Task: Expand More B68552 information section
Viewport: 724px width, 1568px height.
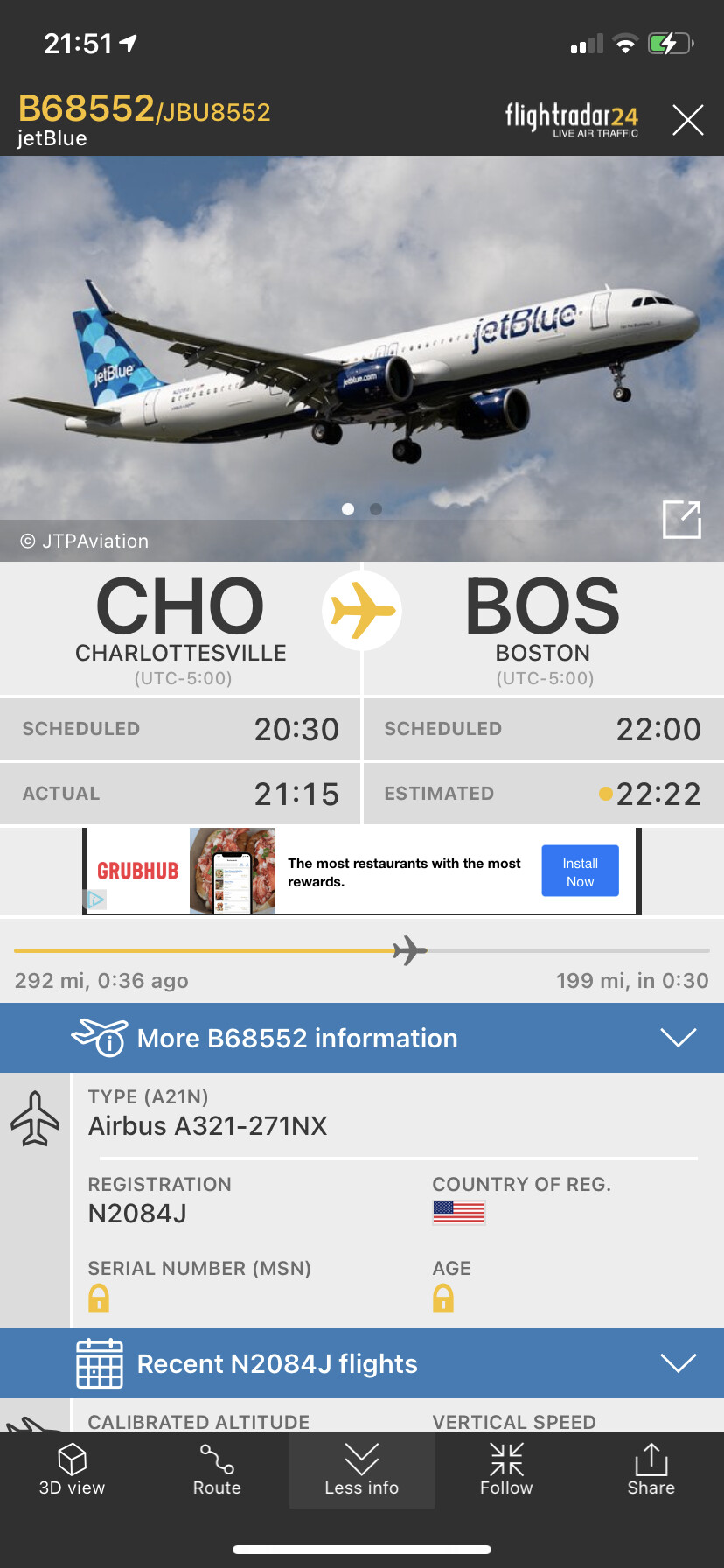Action: coord(362,1038)
